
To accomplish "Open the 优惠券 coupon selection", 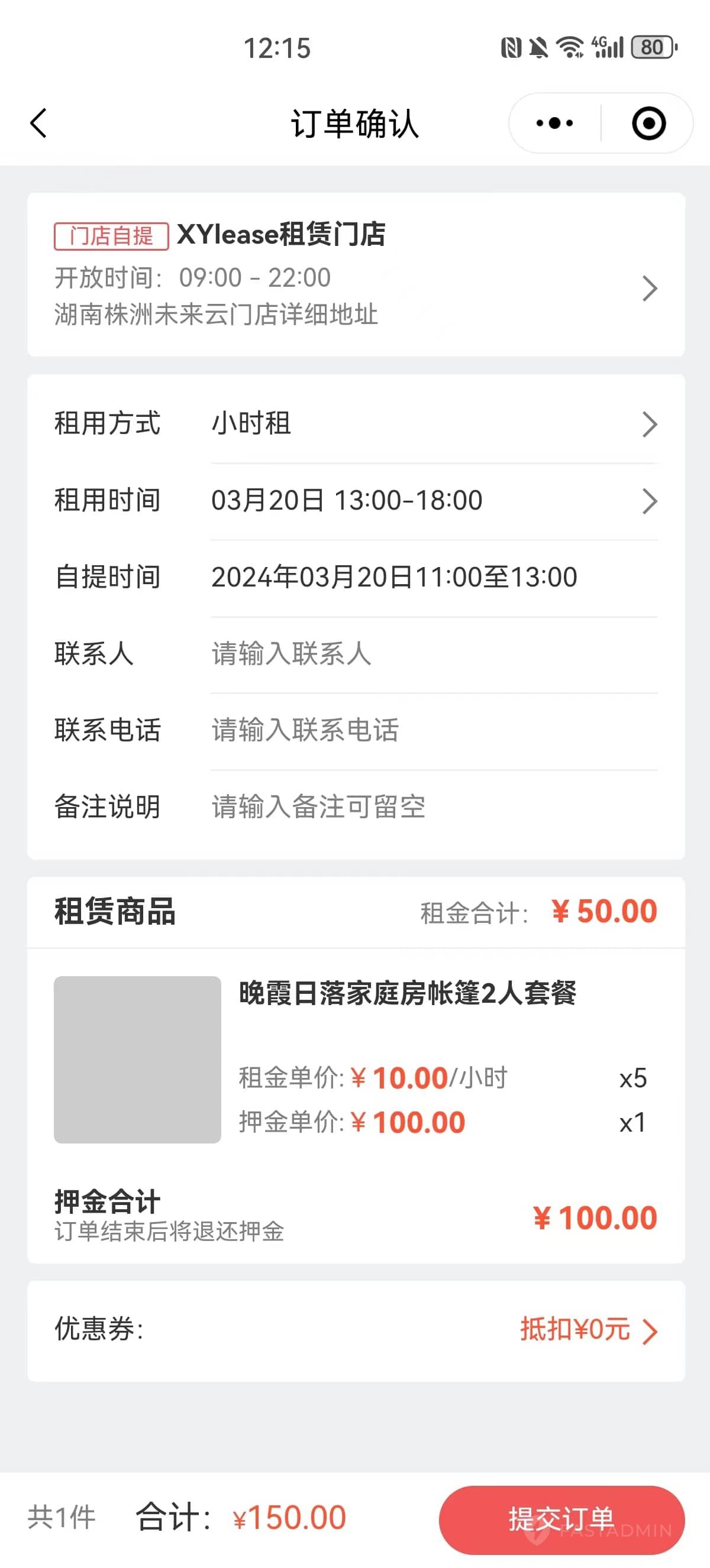I will pyautogui.click(x=356, y=1330).
